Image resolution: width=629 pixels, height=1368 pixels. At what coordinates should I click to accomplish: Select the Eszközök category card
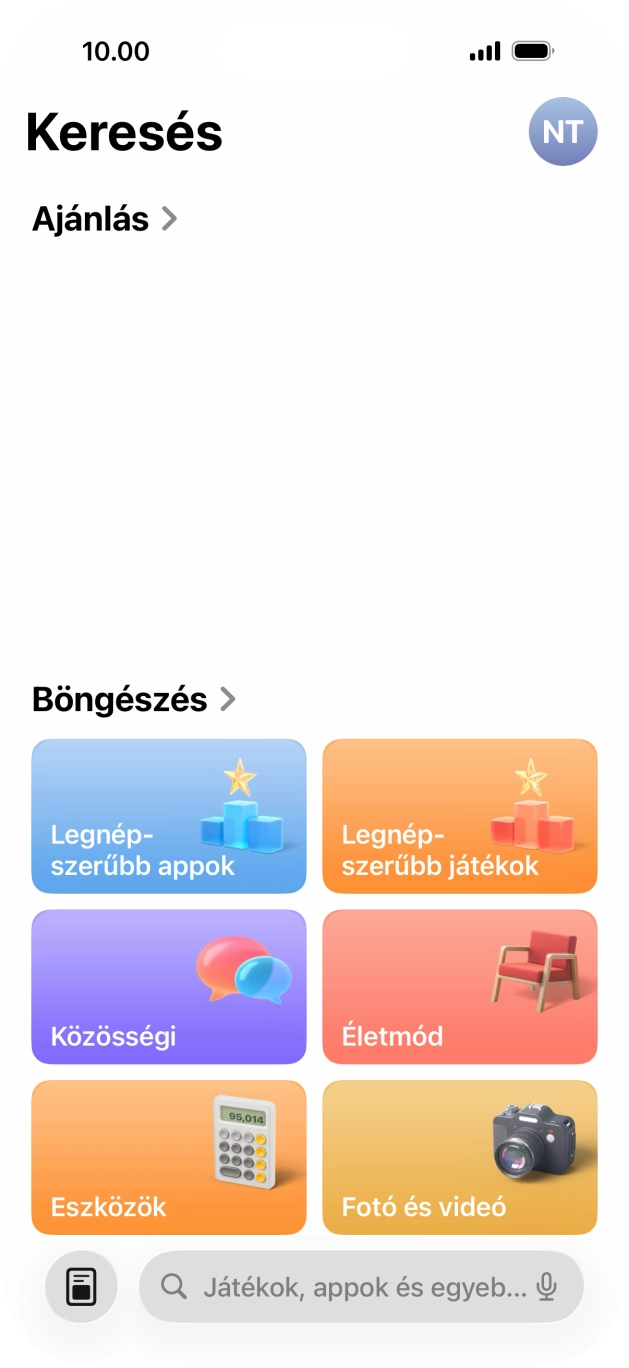(x=169, y=1157)
